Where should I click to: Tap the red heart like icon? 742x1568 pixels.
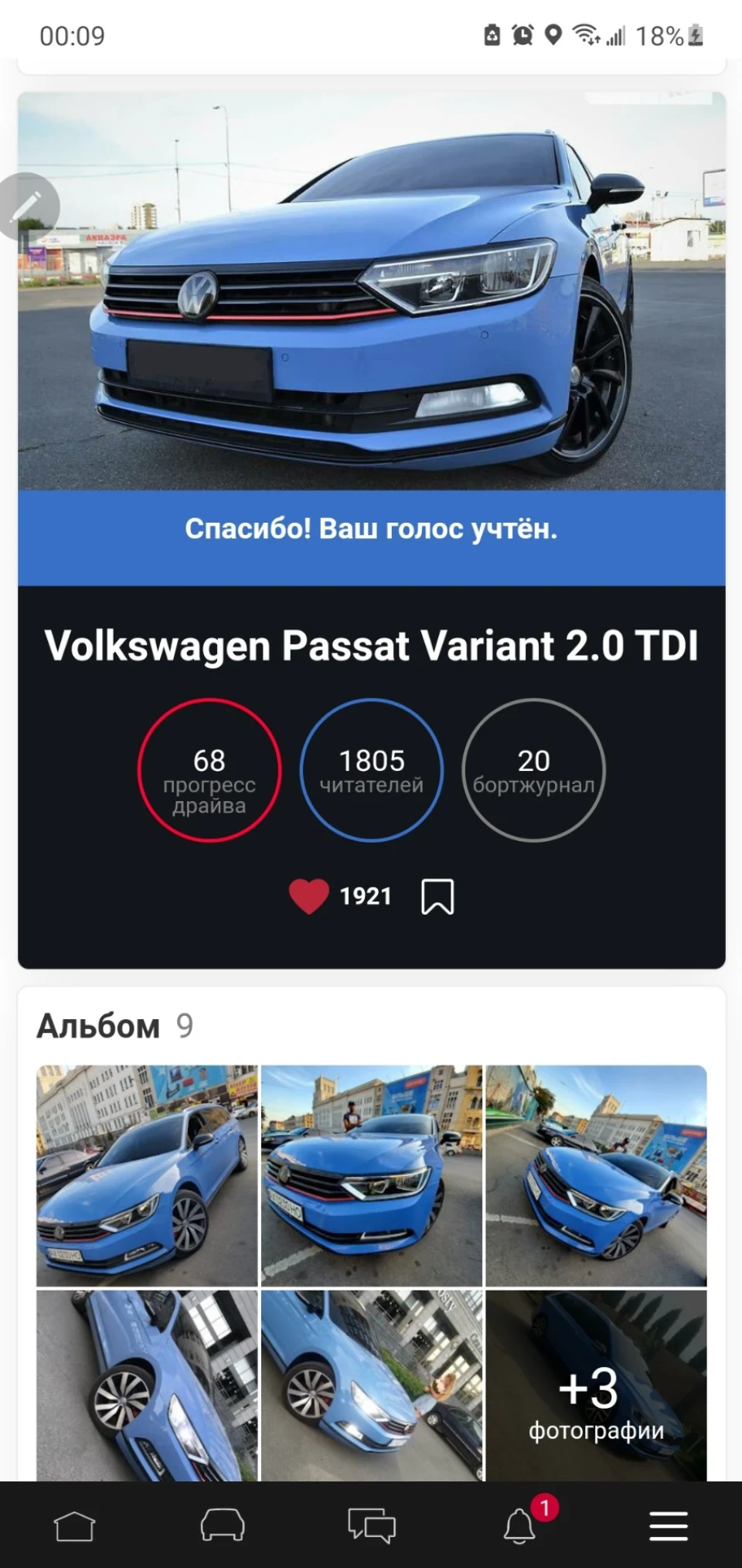tap(308, 897)
